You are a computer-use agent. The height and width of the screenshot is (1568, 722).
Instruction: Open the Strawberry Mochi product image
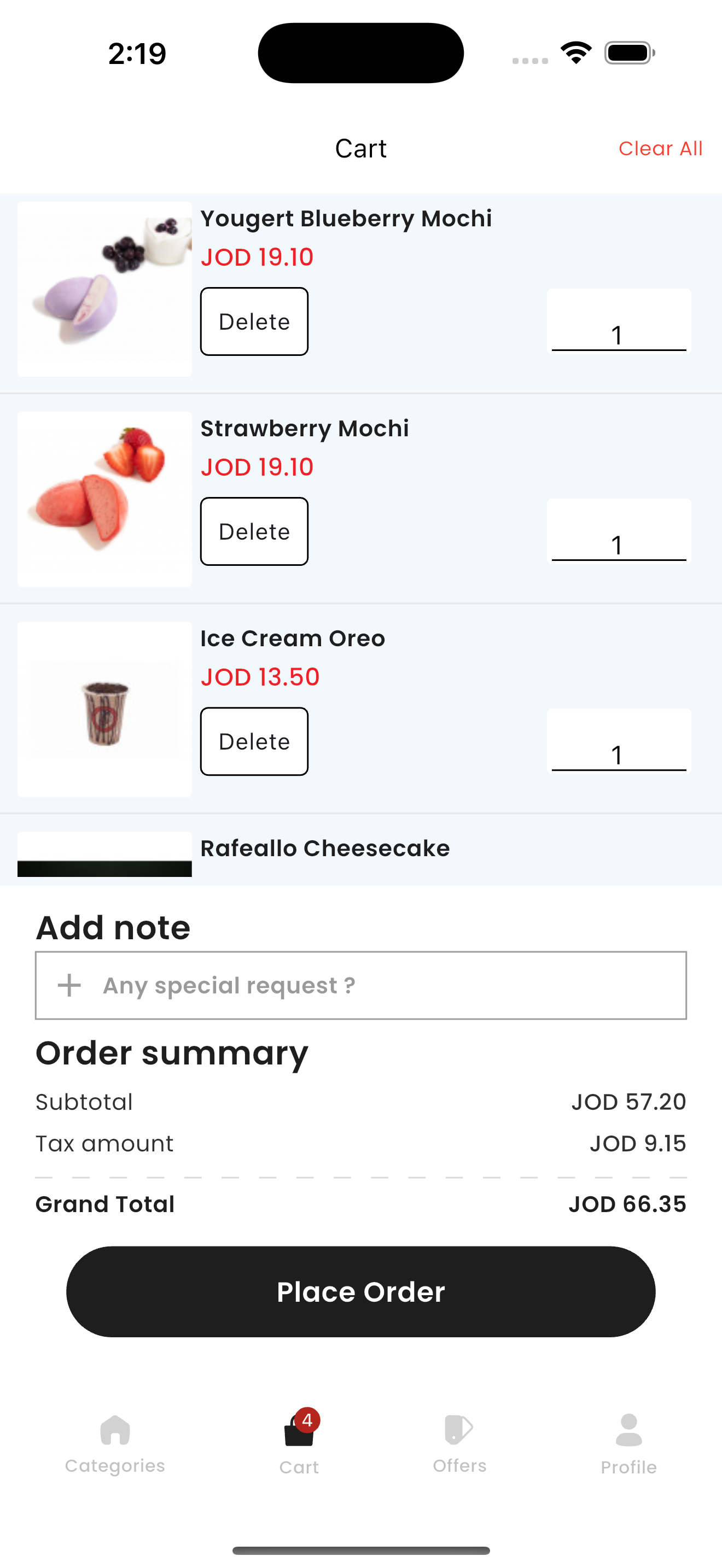coord(104,499)
